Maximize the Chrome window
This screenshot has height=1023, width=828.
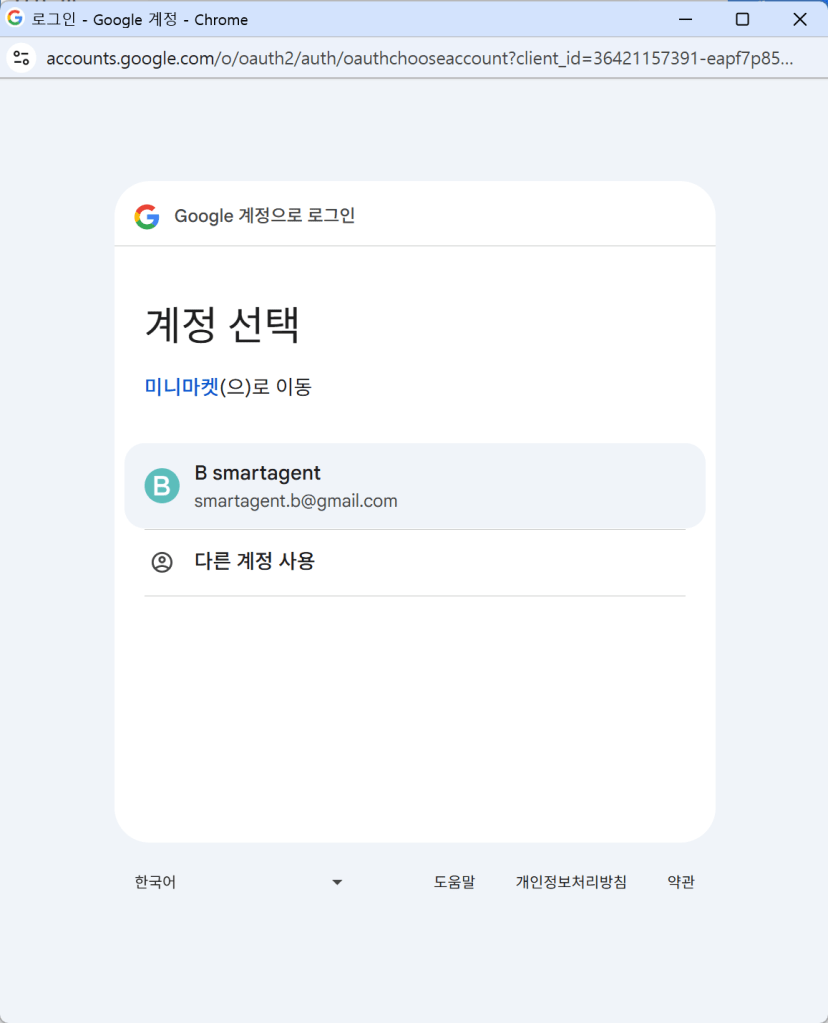tap(742, 19)
